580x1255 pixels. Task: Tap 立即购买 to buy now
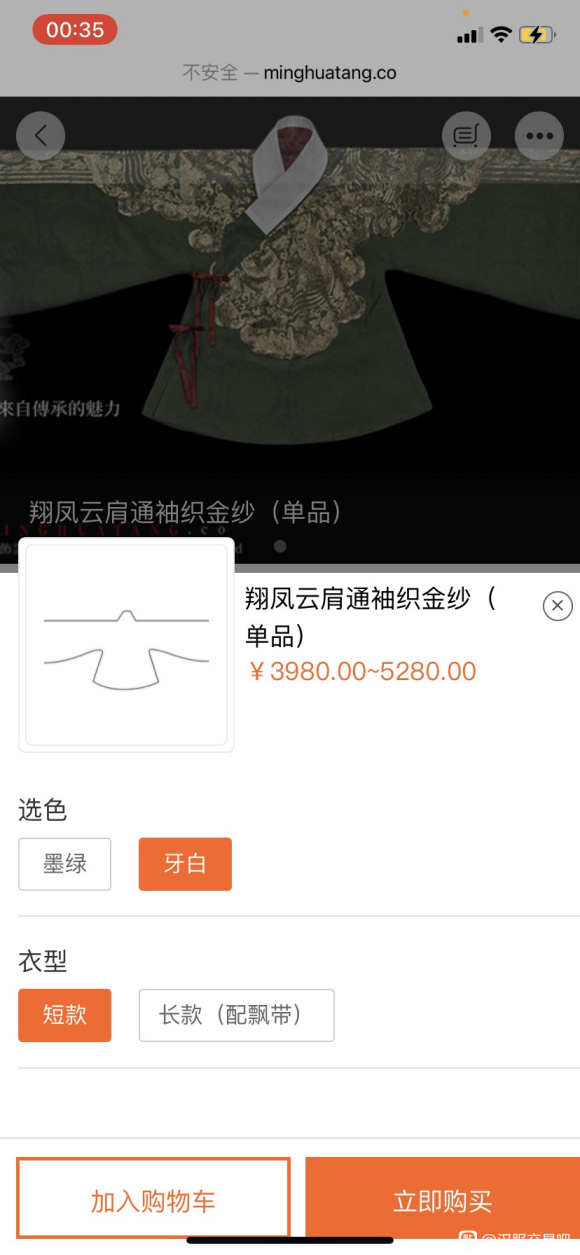pyautogui.click(x=442, y=1199)
